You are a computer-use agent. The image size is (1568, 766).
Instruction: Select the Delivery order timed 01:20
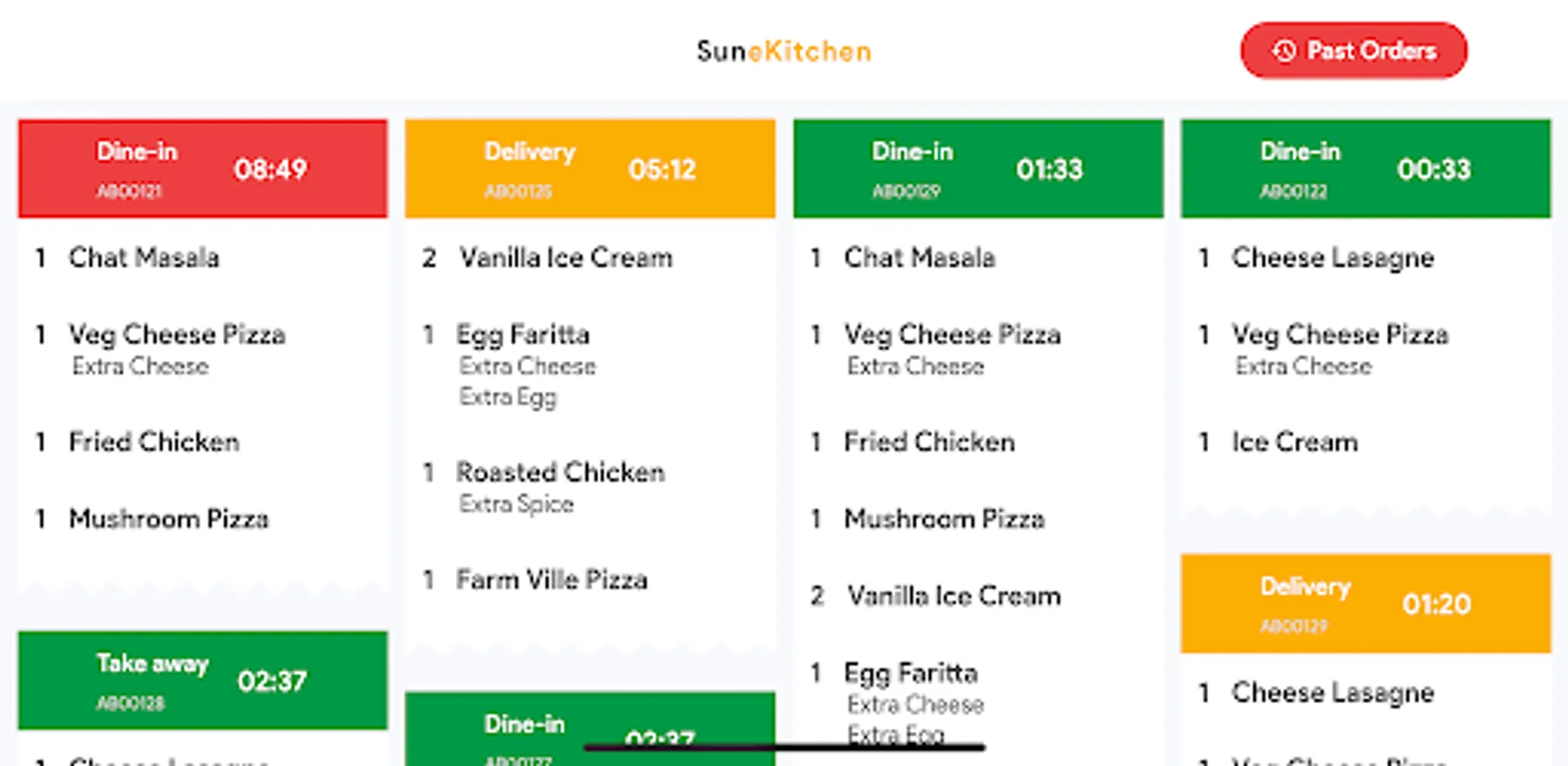(1365, 603)
